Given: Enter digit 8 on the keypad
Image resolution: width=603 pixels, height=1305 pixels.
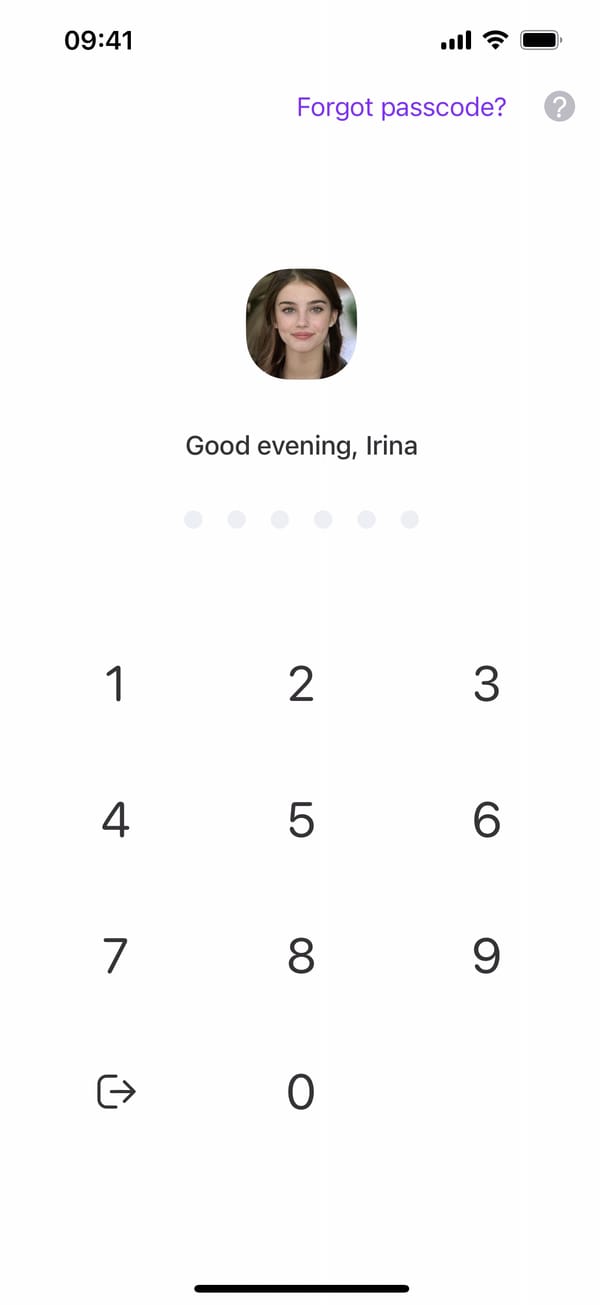Looking at the screenshot, I should [301, 956].
